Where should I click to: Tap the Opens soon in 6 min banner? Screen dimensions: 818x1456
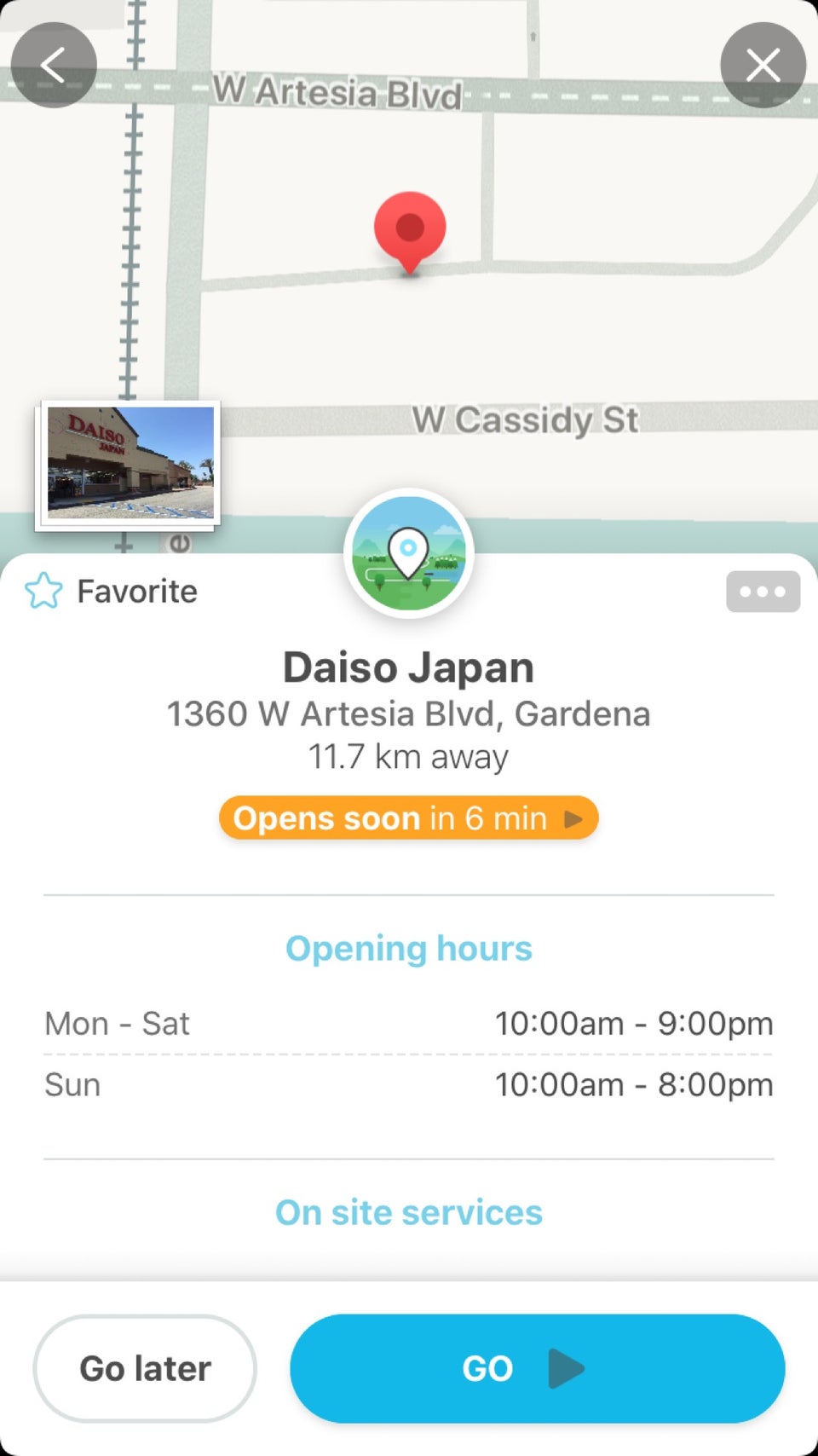tap(409, 818)
